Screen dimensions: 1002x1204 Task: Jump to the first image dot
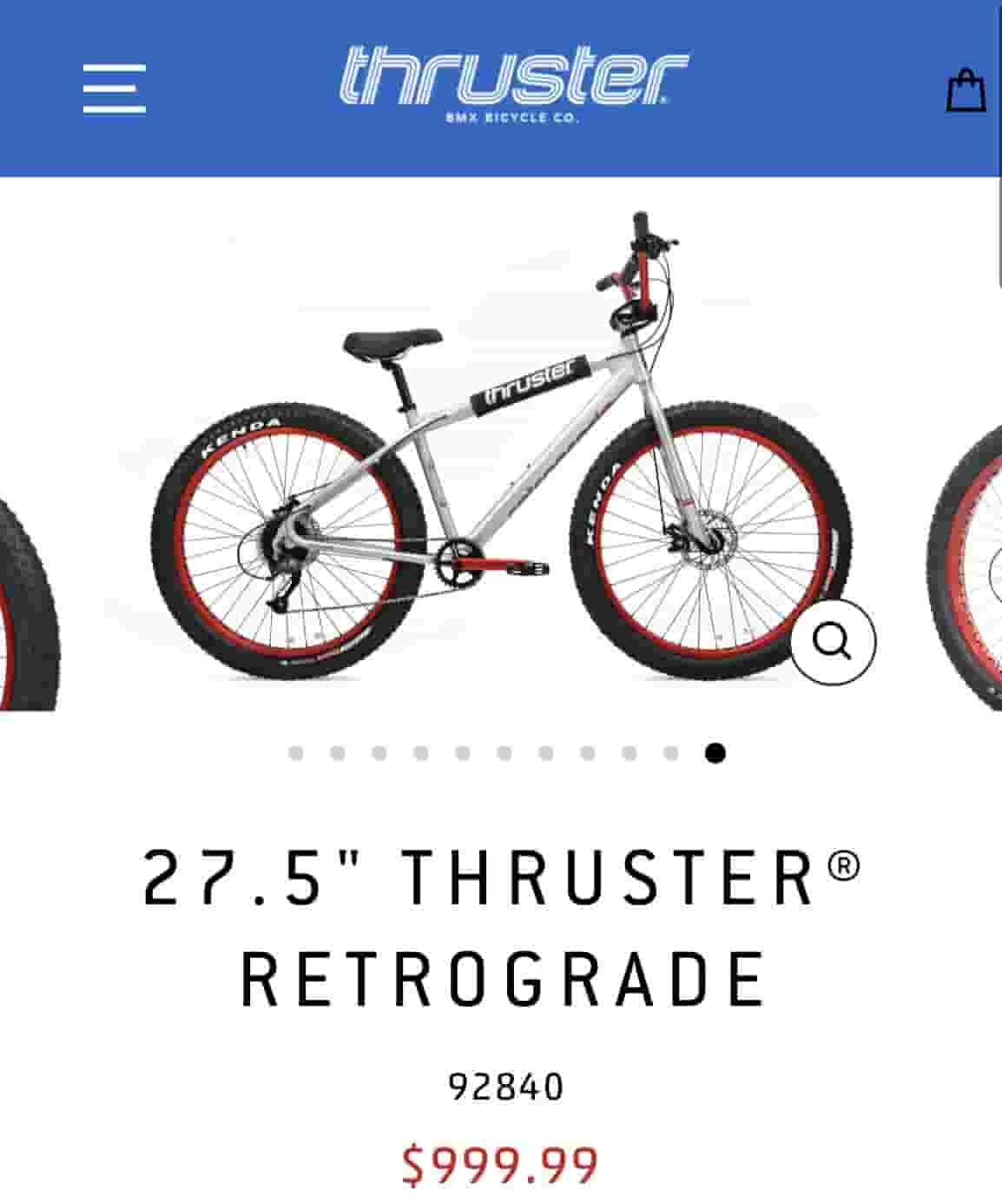[x=296, y=753]
